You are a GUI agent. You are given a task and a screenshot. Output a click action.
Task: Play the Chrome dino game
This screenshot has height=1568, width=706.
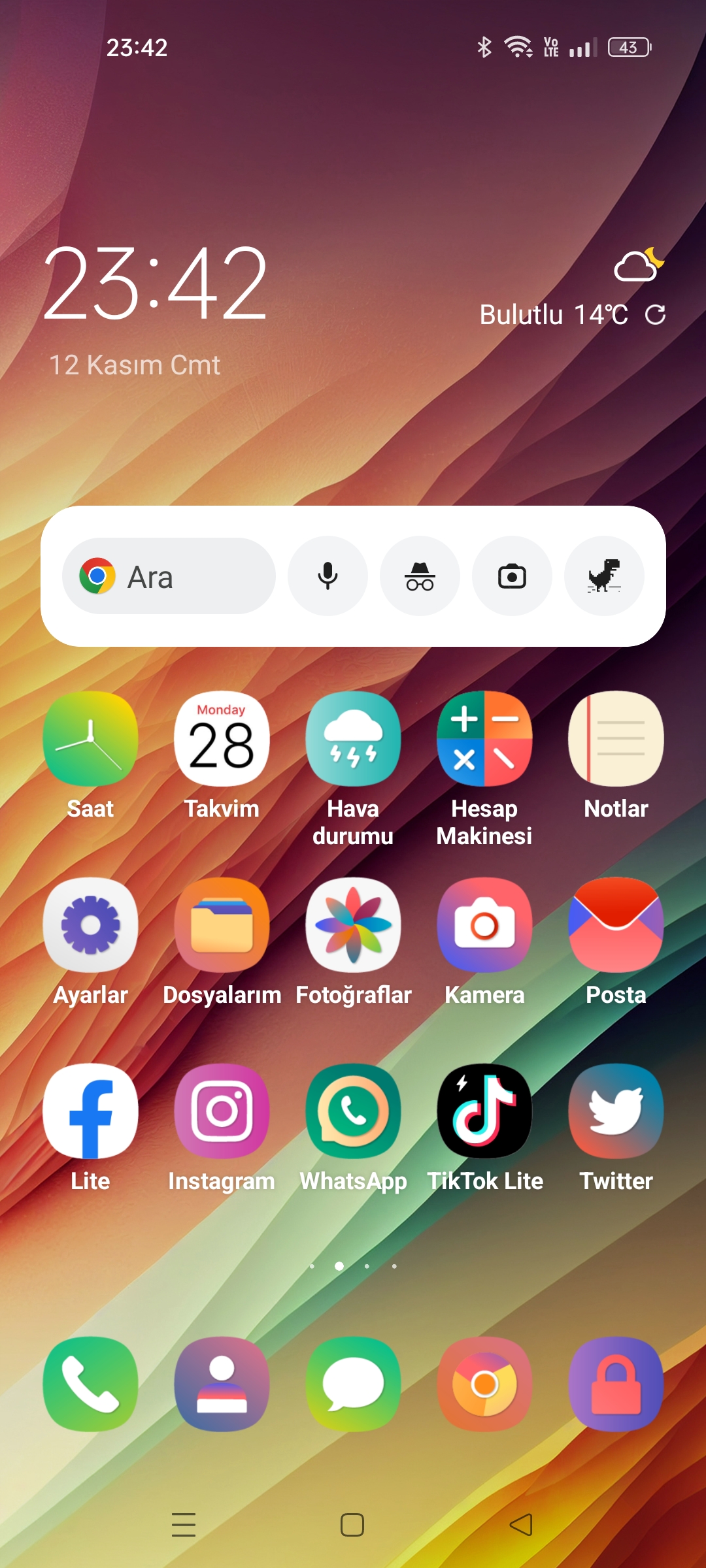(604, 576)
